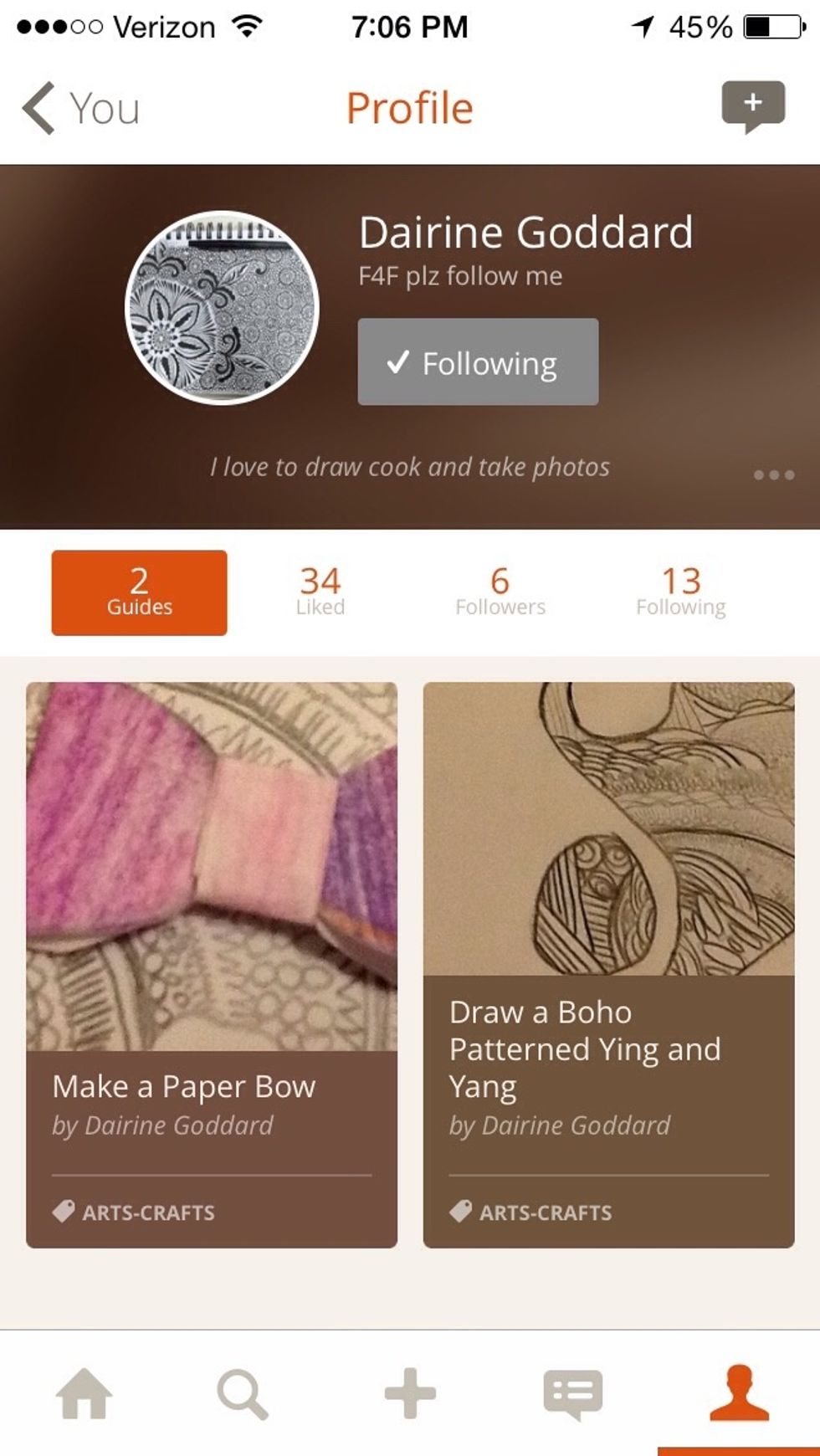Switch to the profile tab
The image size is (820, 1456).
pos(738,1393)
